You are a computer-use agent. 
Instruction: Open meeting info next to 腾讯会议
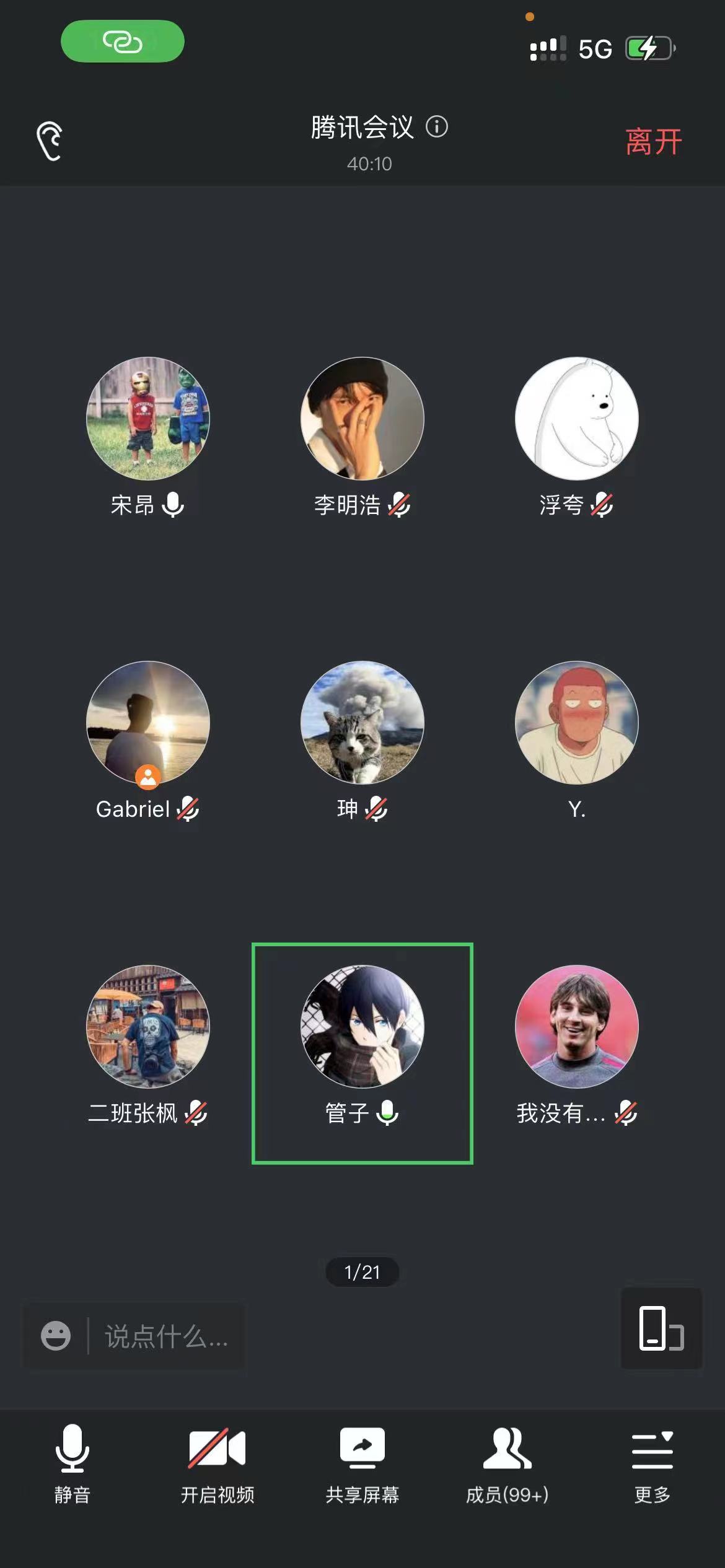coord(437,127)
